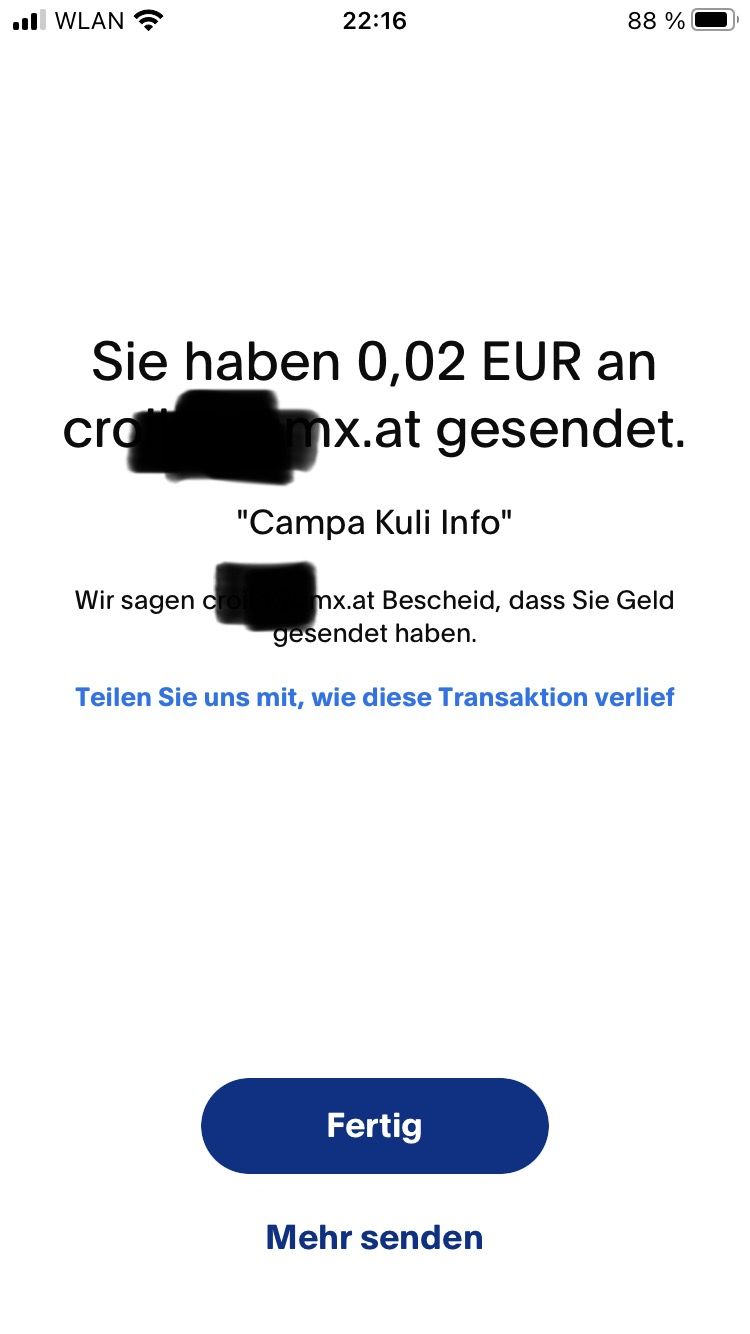Select Mehr senden to send more money
Viewport: 750px width, 1334px height.
[x=374, y=1237]
